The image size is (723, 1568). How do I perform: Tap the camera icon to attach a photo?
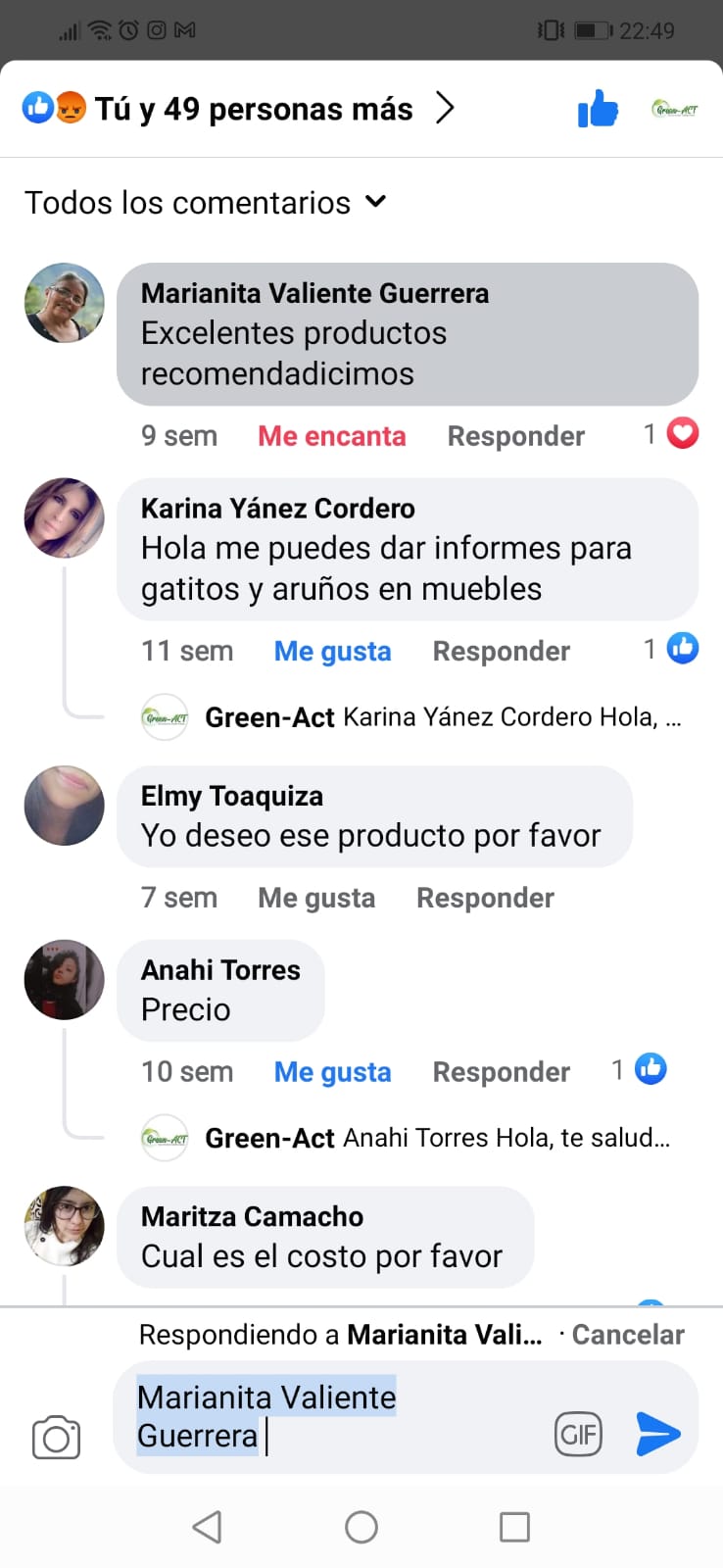56,1438
